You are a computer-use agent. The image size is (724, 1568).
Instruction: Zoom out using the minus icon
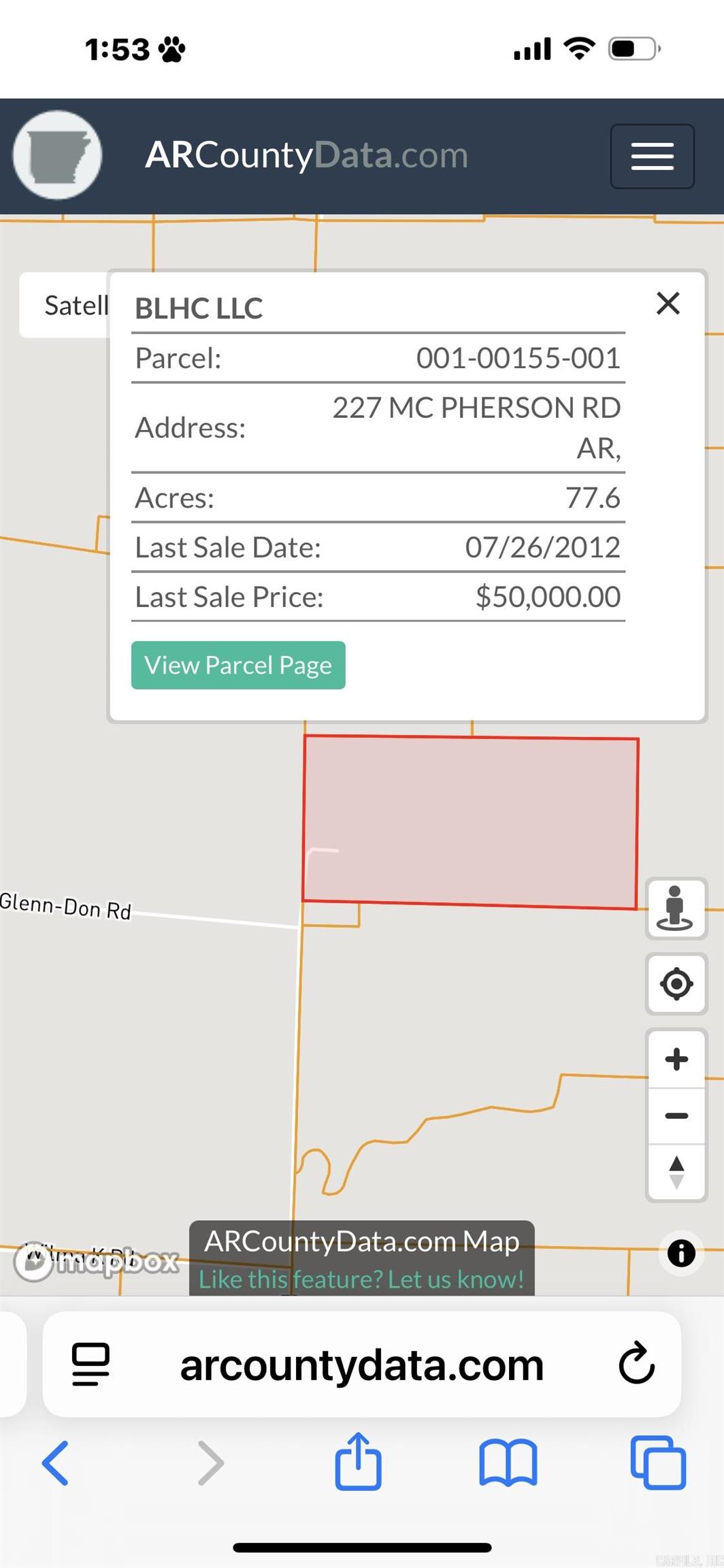pyautogui.click(x=676, y=1115)
